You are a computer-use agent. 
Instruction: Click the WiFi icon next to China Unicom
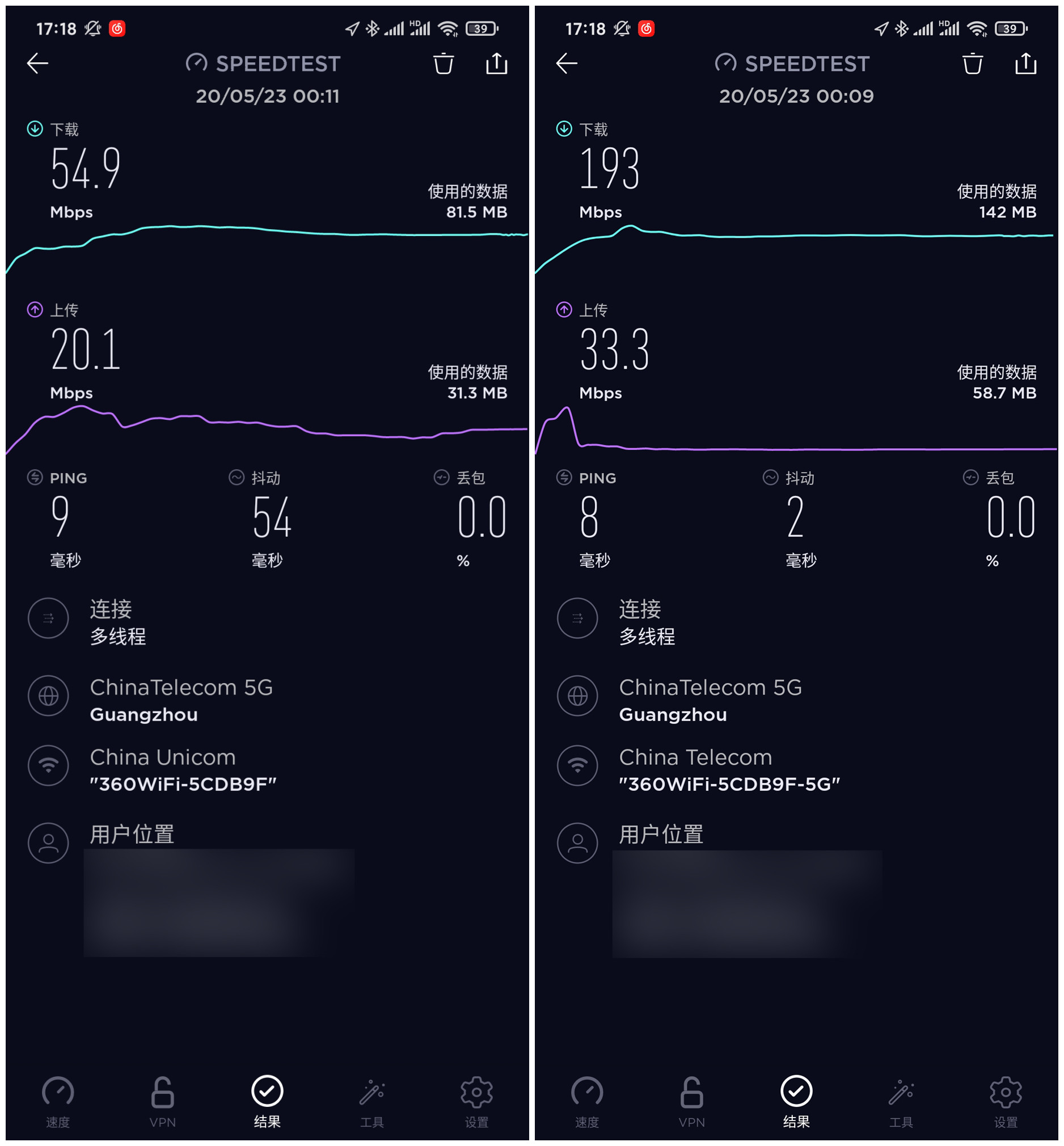click(48, 766)
